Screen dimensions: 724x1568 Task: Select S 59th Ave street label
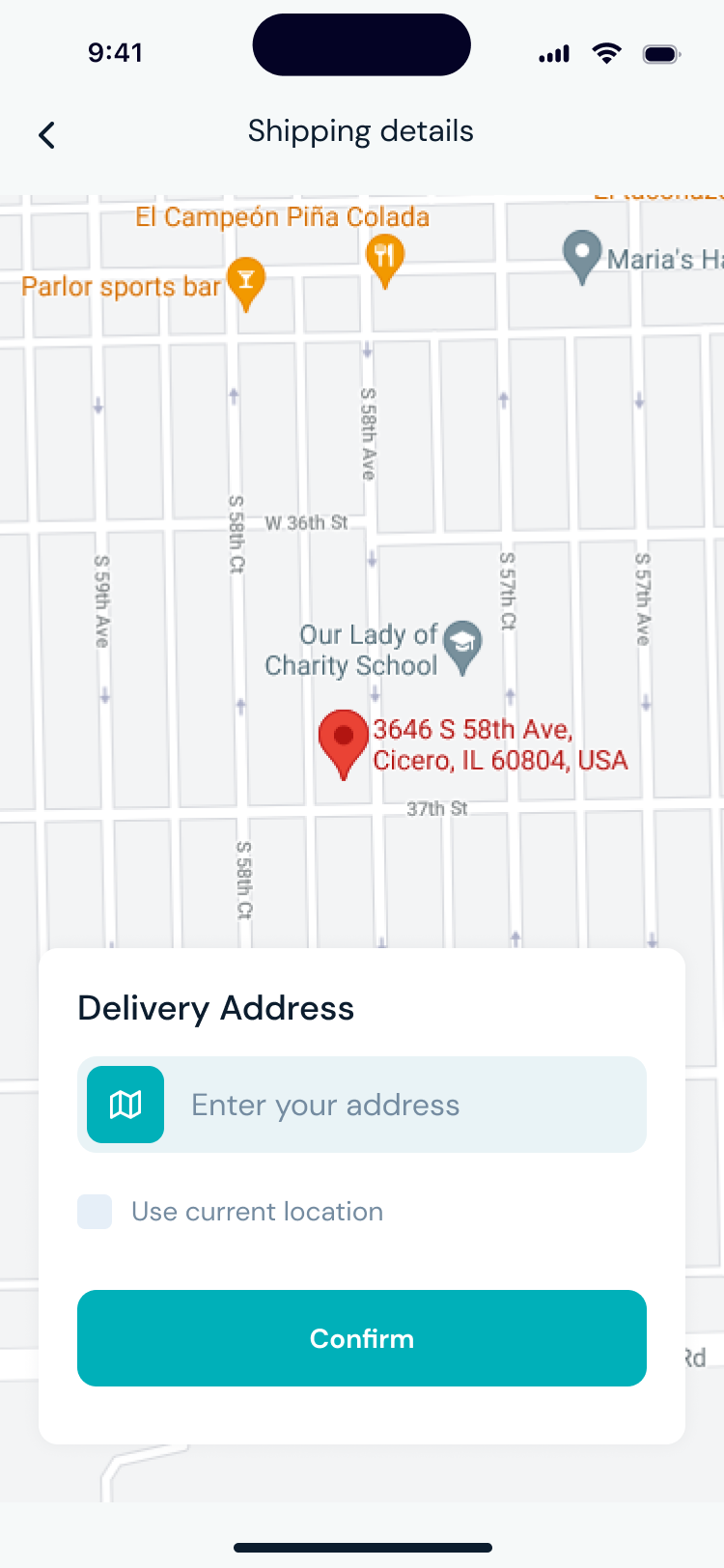click(97, 603)
